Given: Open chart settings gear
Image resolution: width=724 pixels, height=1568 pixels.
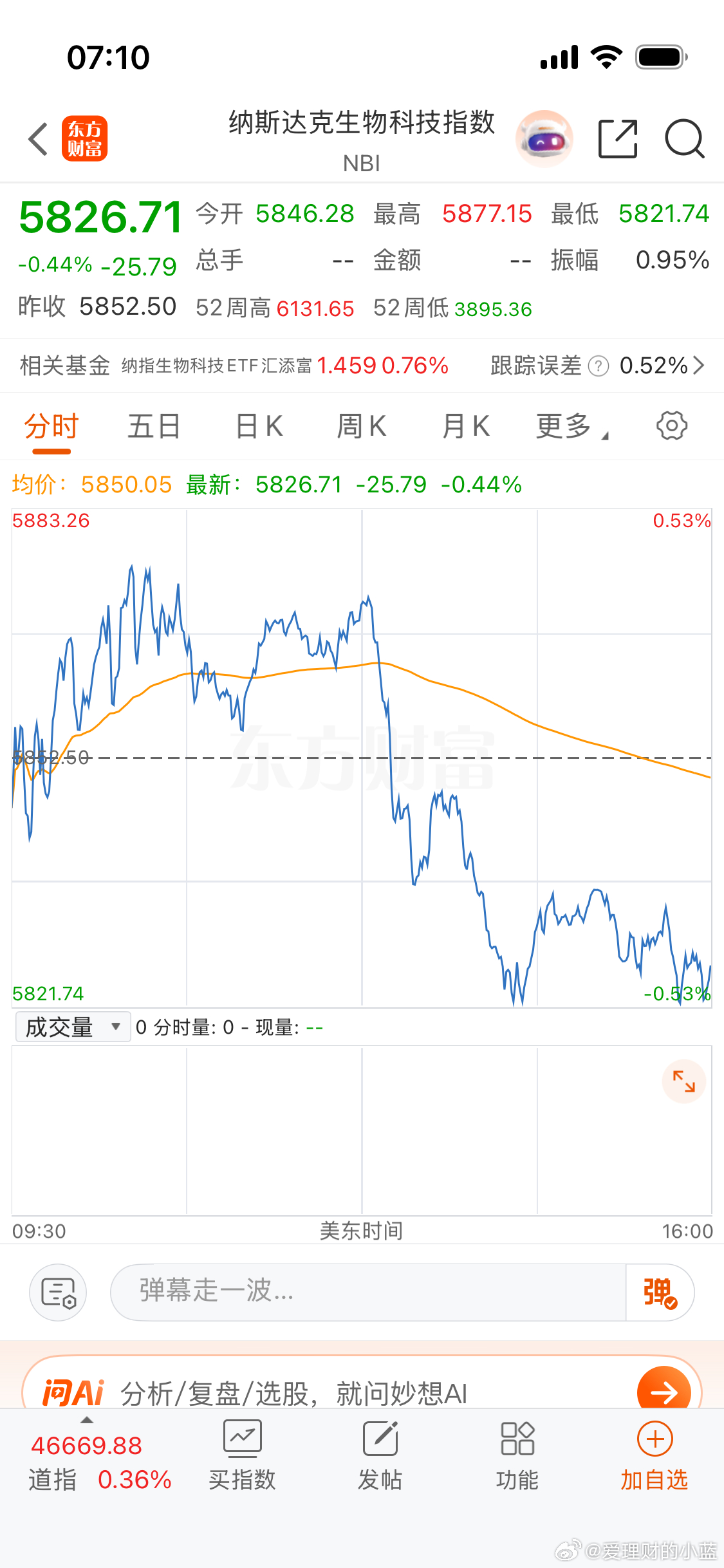Looking at the screenshot, I should pos(672,426).
